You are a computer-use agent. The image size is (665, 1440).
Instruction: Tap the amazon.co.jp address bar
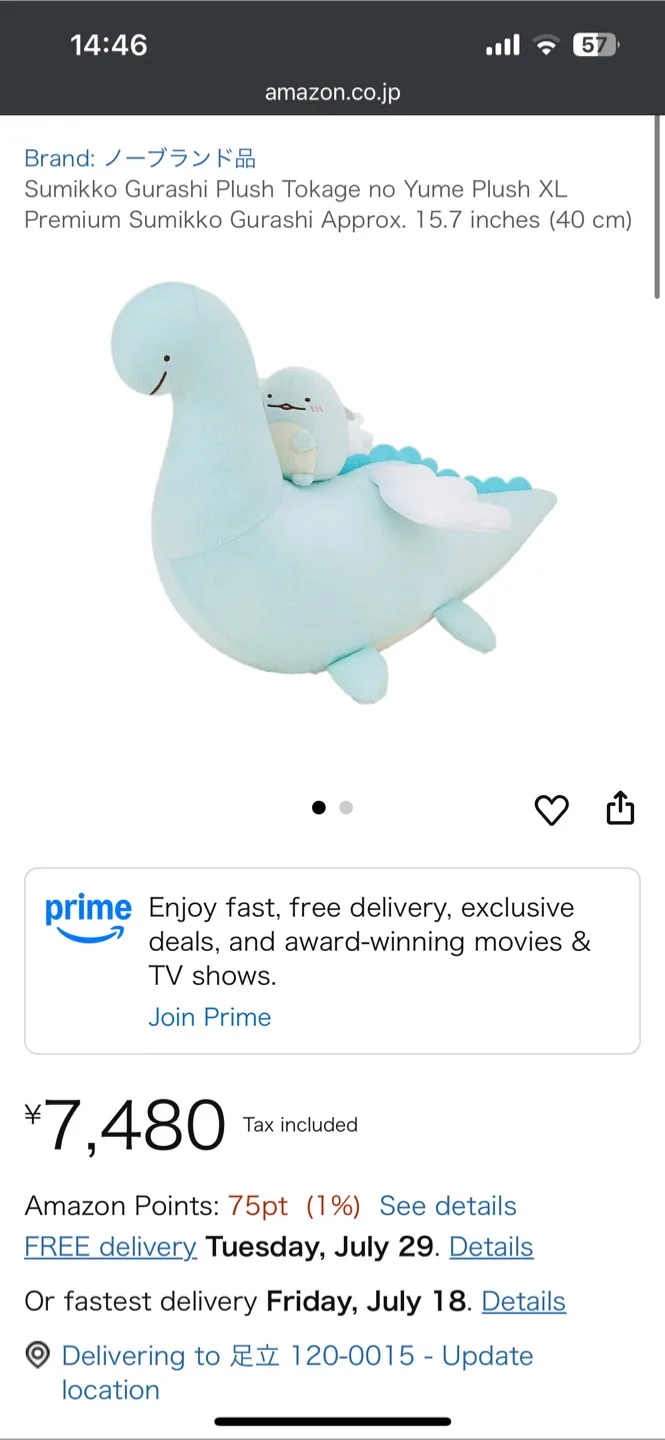332,93
